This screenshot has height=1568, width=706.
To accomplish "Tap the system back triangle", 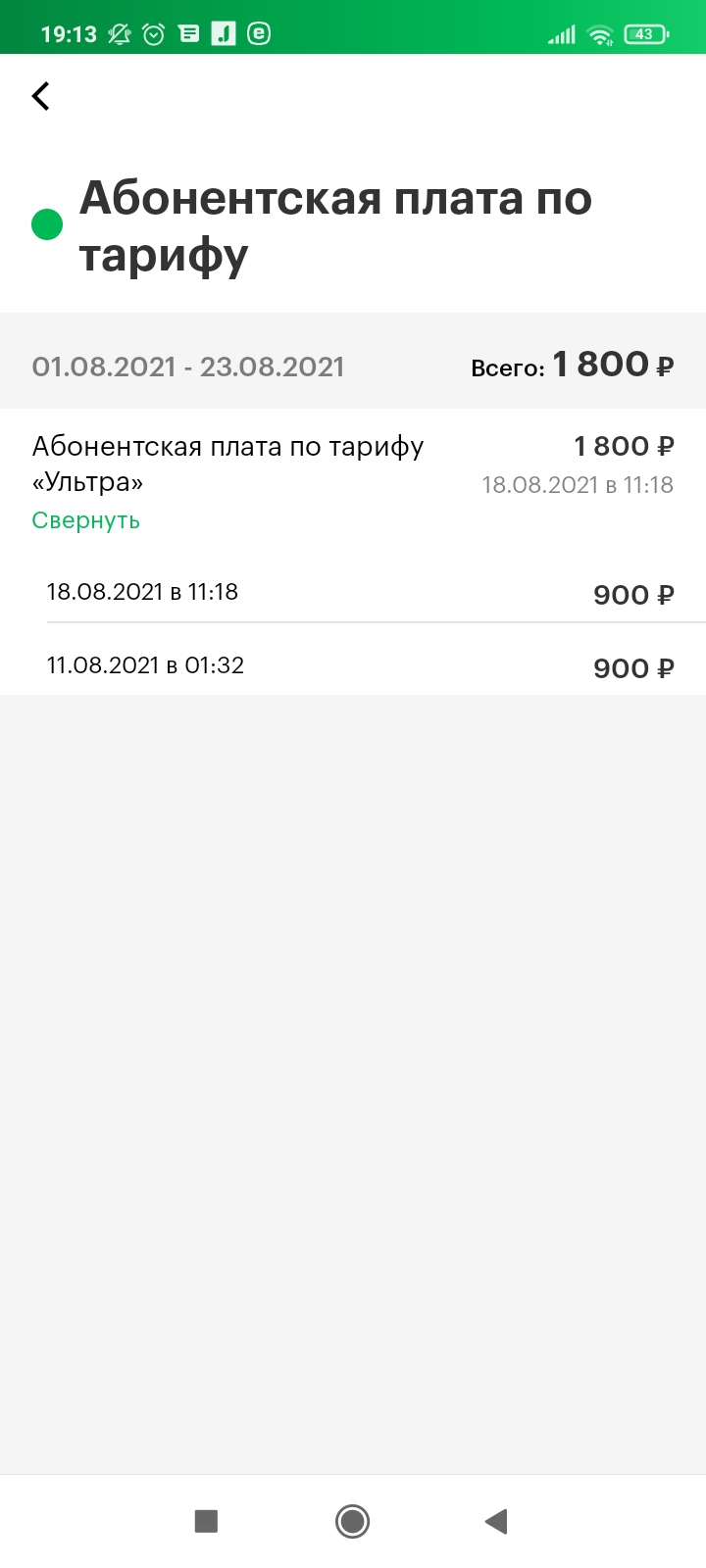I will (496, 1521).
